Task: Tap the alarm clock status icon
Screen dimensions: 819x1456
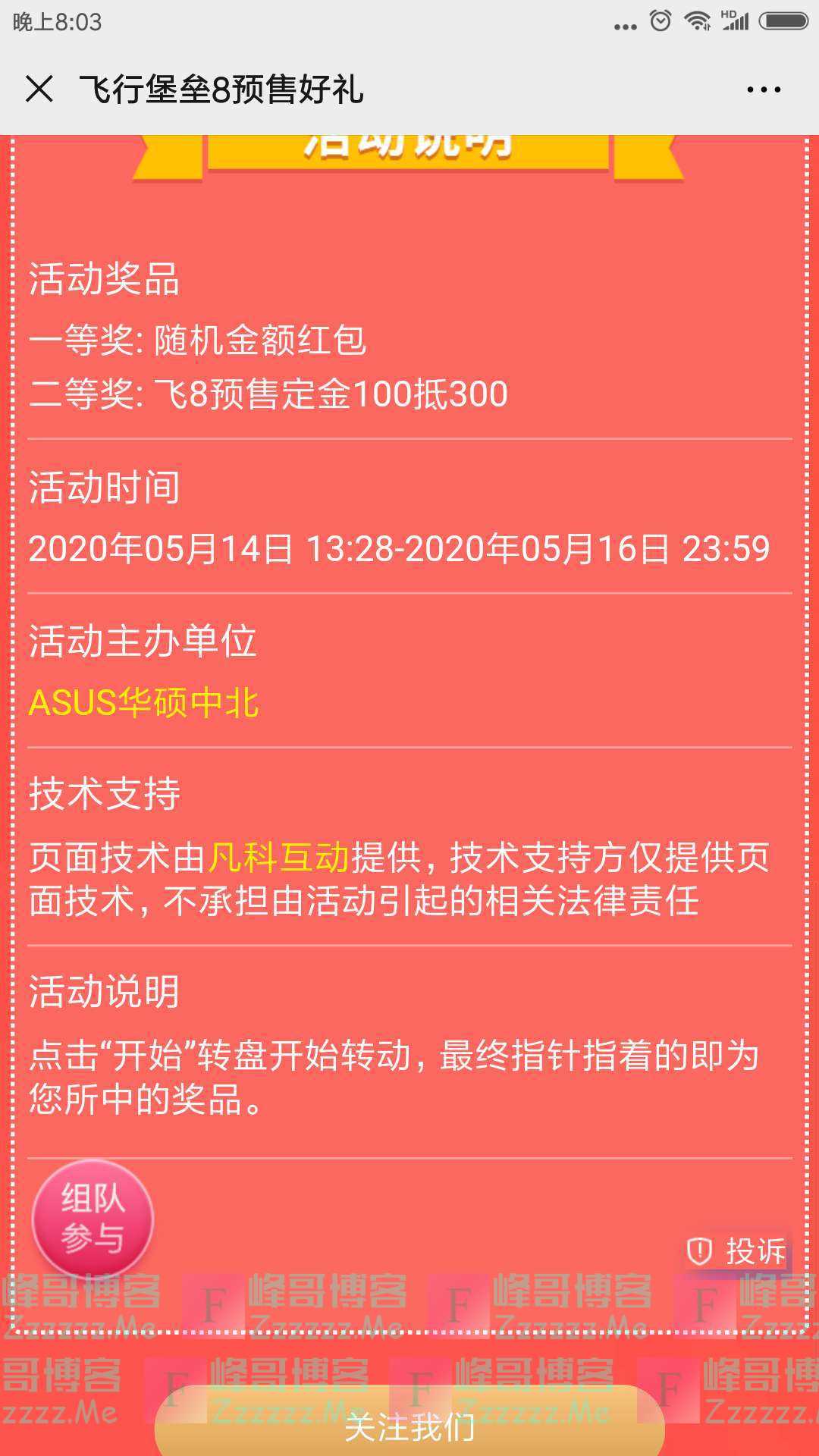Action: coord(659,21)
